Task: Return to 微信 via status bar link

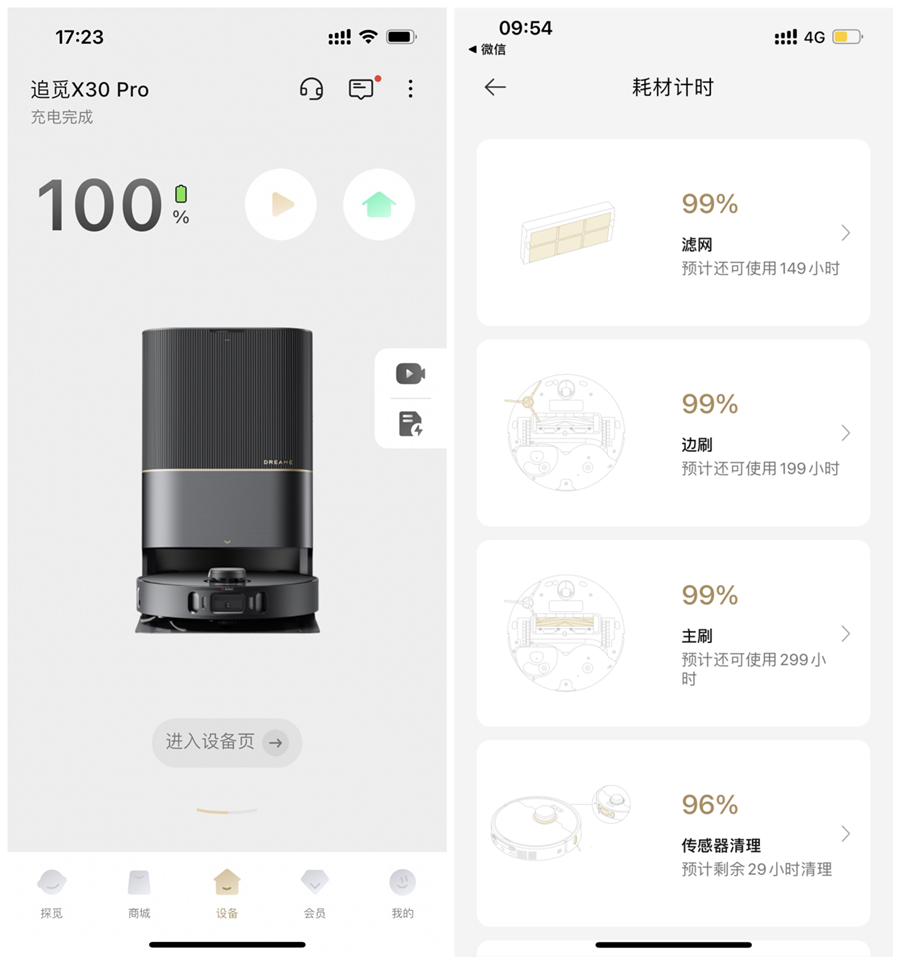Action: click(487, 49)
